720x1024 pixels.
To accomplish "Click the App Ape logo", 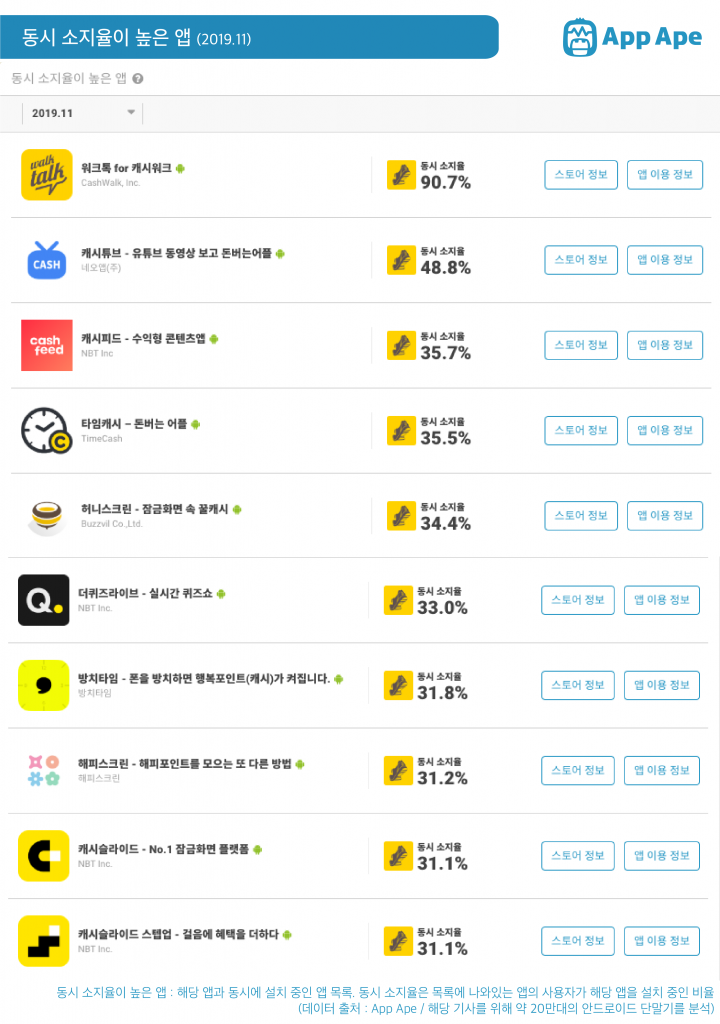I will click(x=633, y=37).
